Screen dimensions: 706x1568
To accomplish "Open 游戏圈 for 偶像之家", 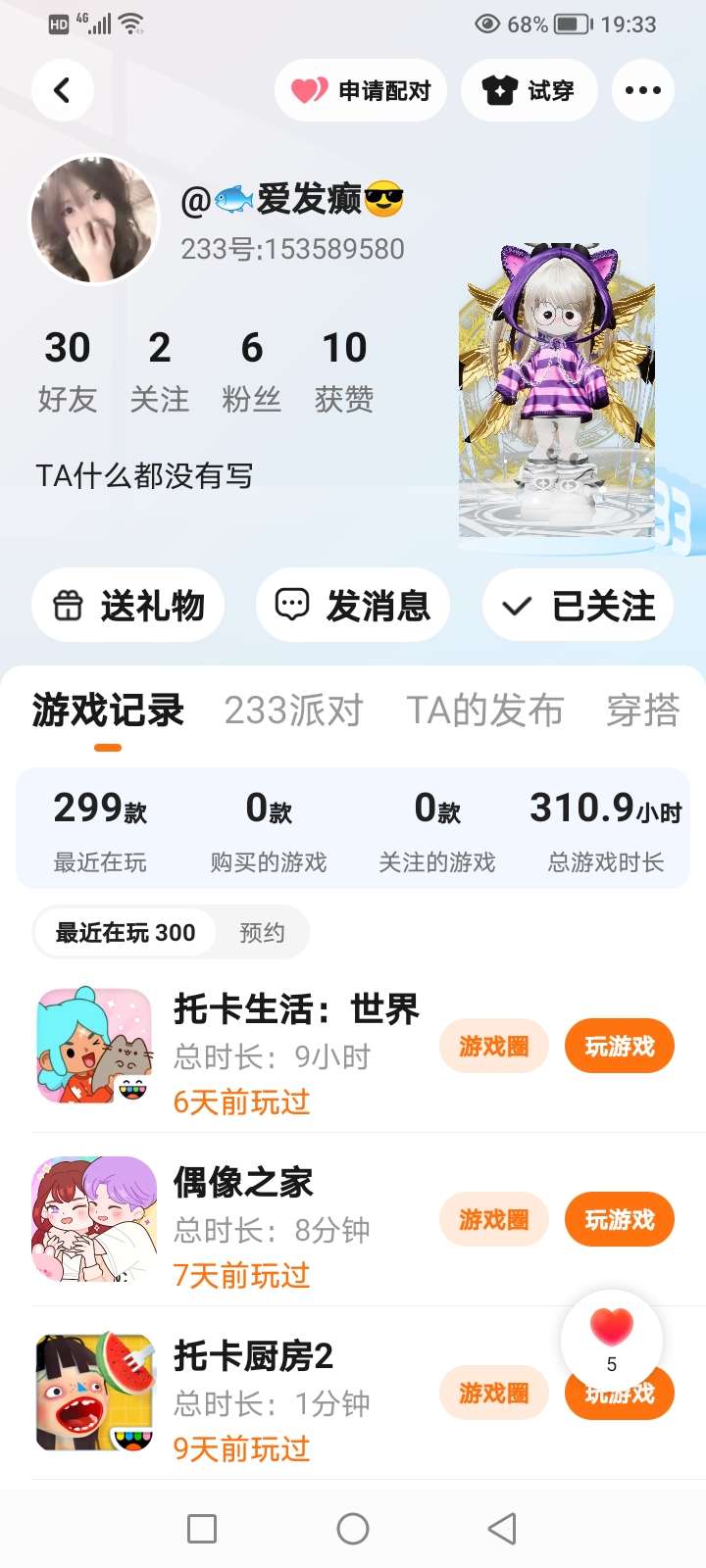I will tap(493, 1220).
